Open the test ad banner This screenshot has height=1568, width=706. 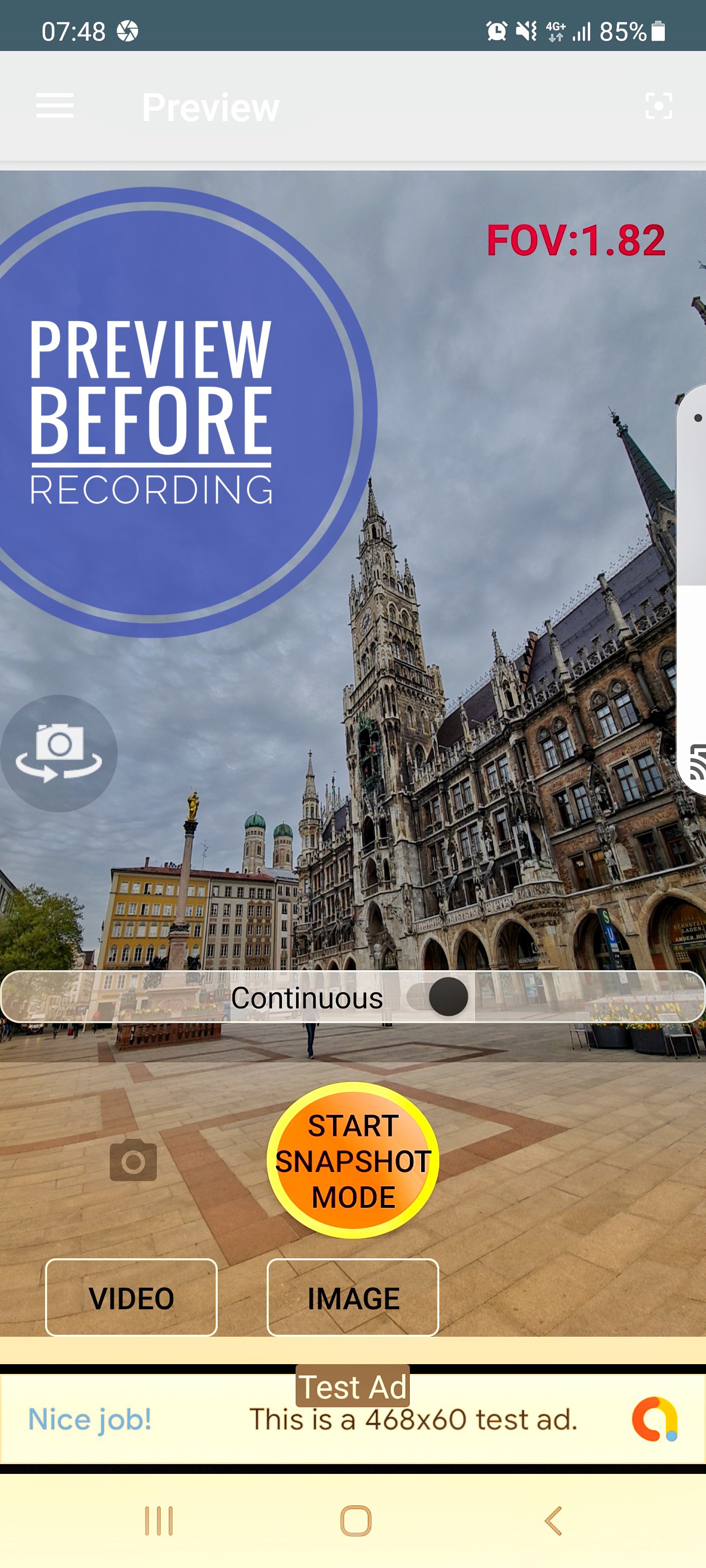tap(353, 1418)
